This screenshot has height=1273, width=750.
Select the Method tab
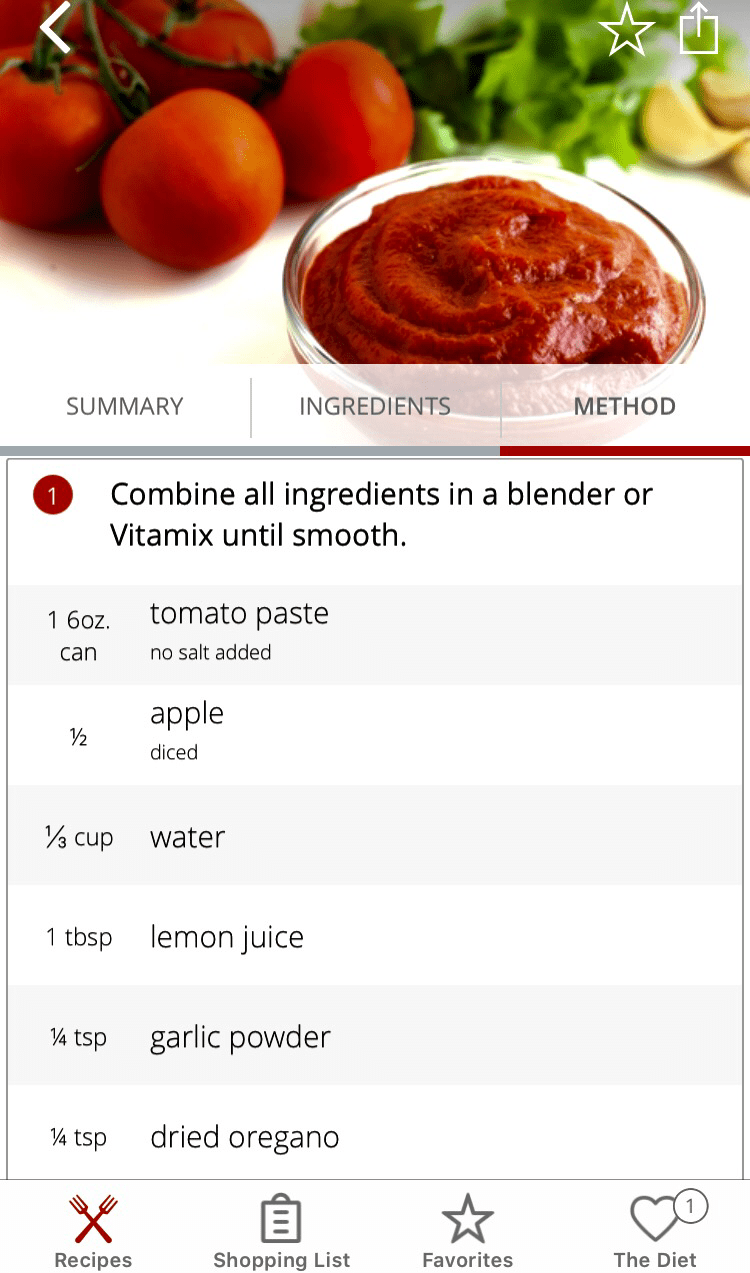click(624, 406)
